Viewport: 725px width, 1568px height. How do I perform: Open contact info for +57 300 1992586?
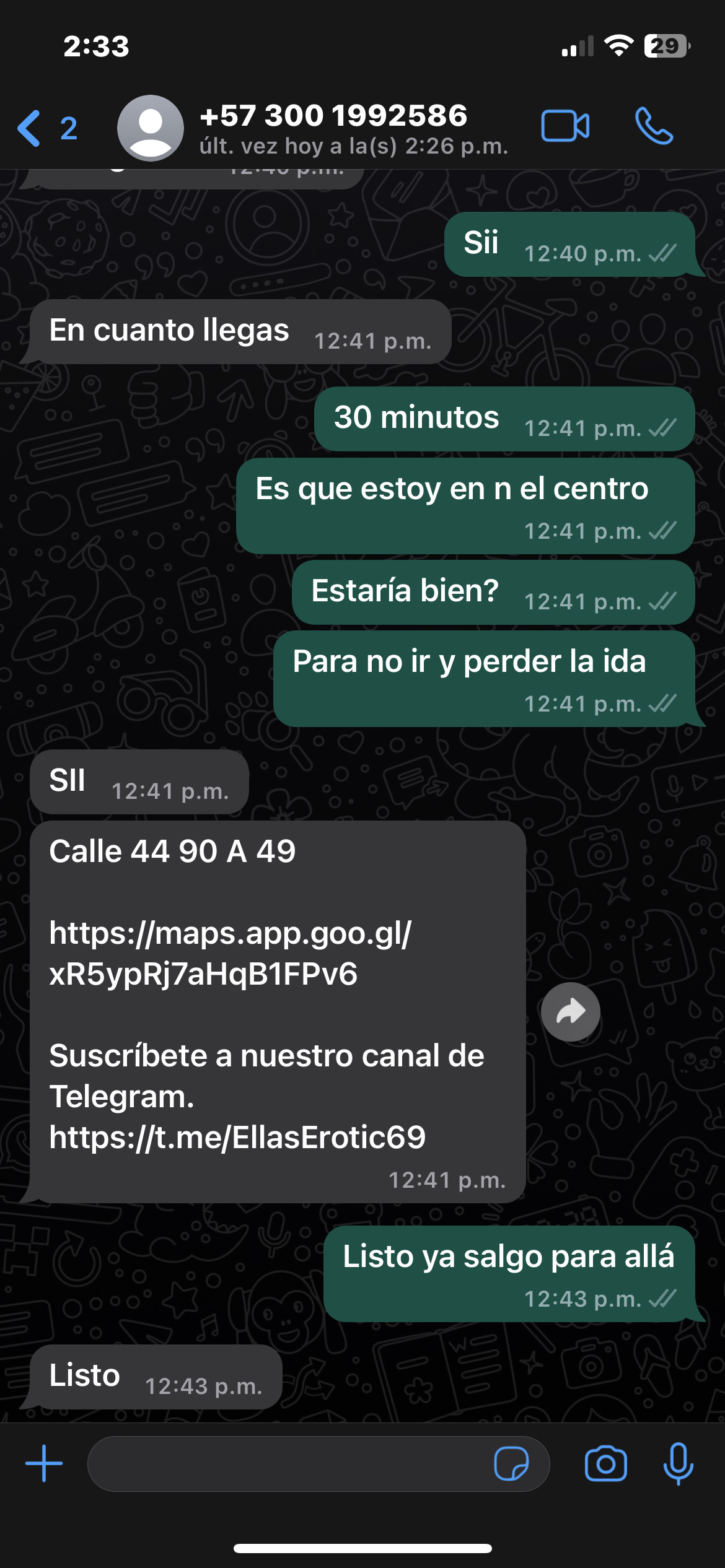tap(353, 128)
